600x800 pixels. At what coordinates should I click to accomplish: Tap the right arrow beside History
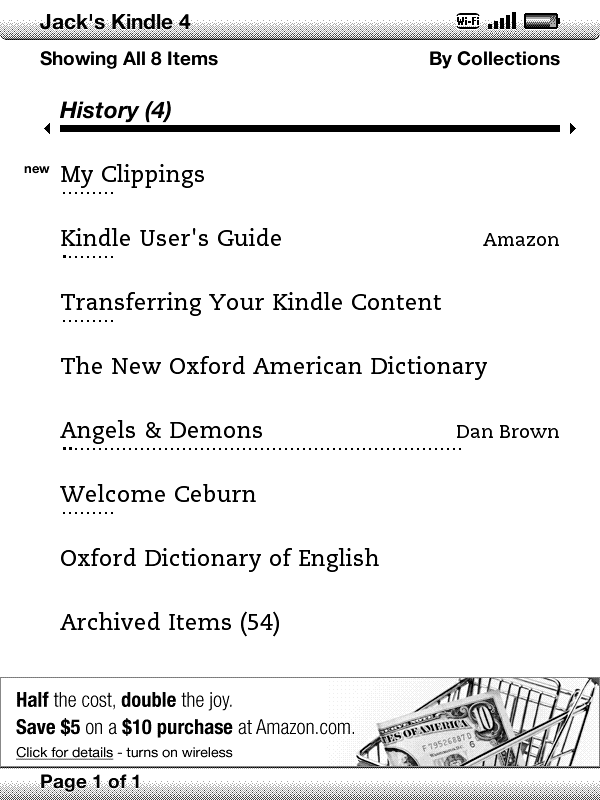coord(572,129)
